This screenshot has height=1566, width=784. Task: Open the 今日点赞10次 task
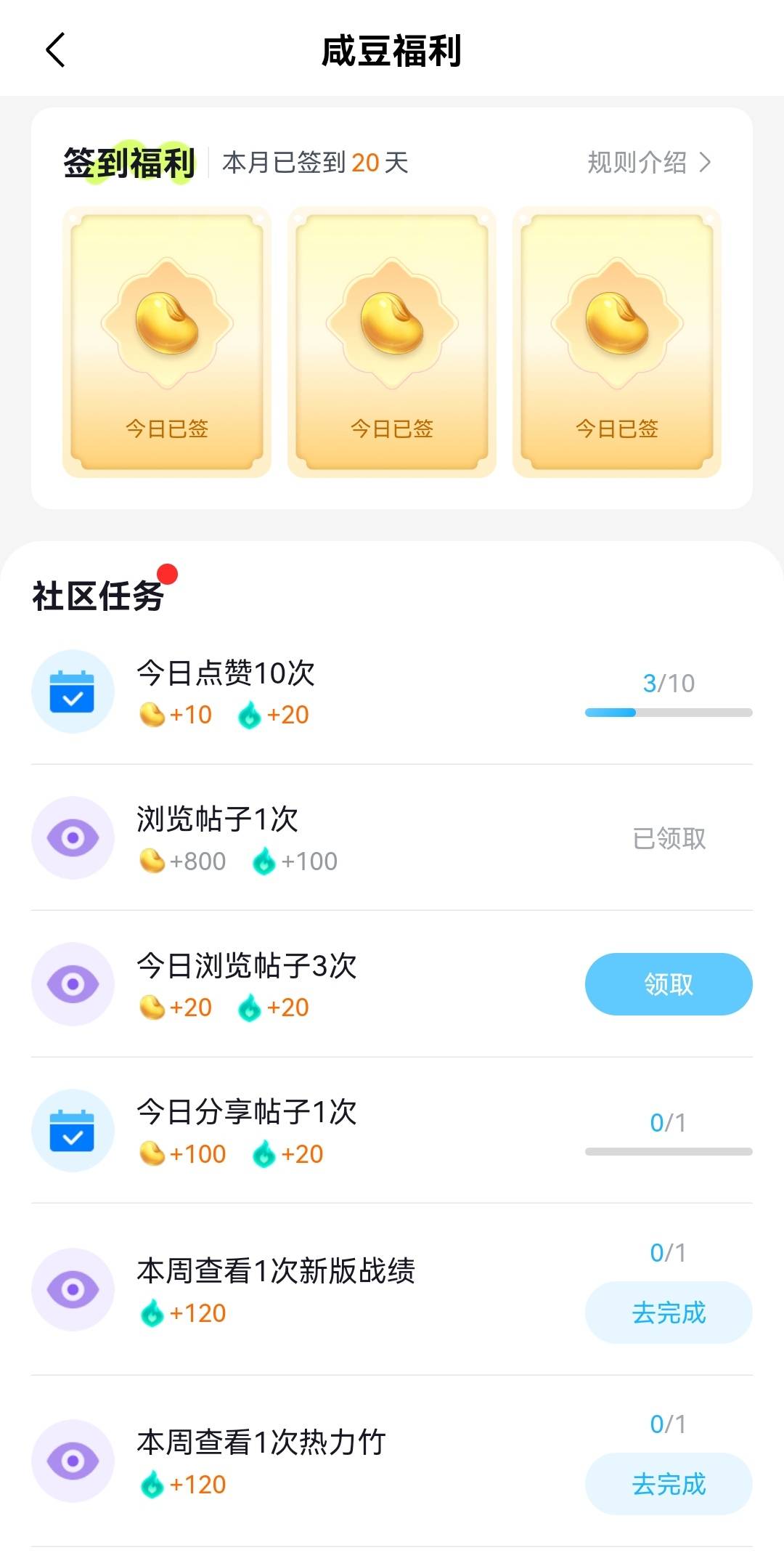[x=225, y=674]
